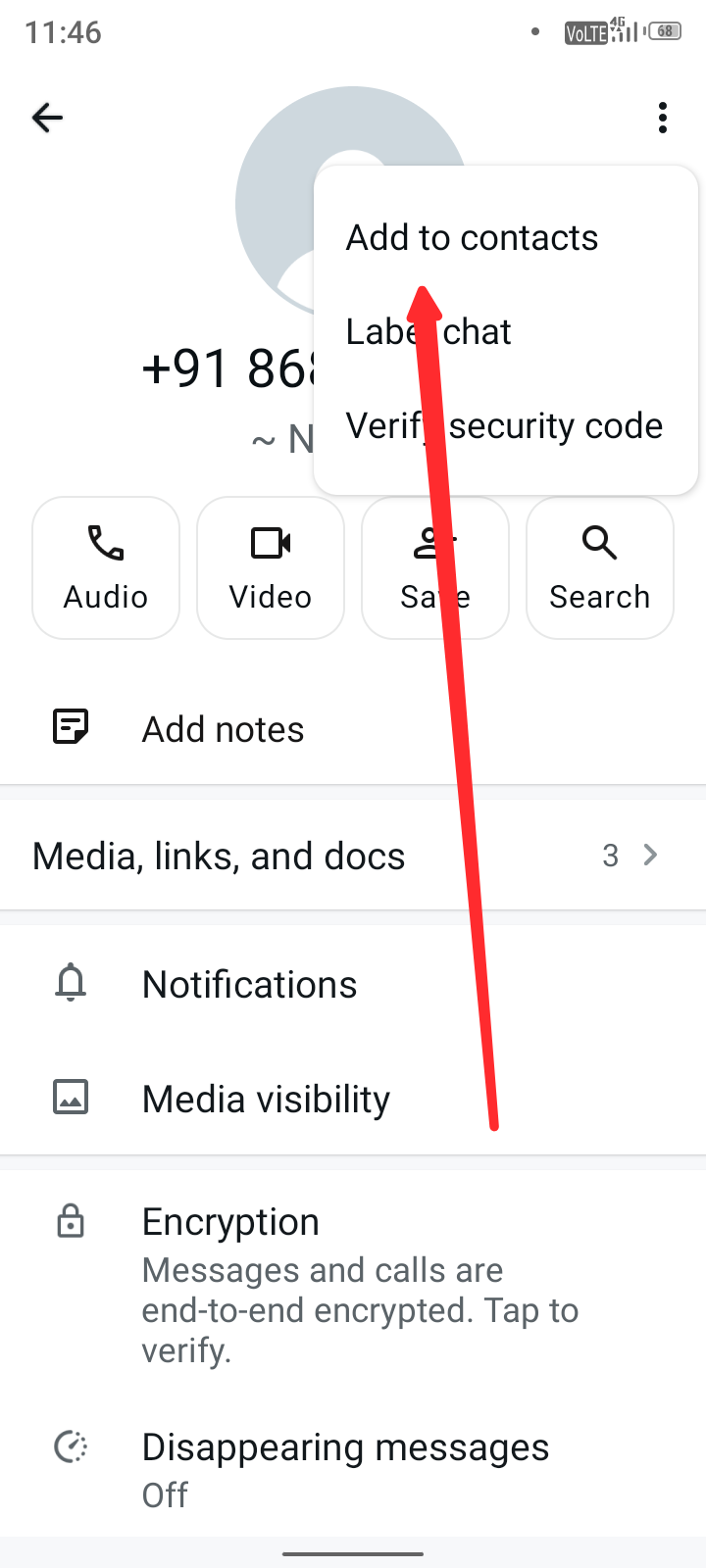Open the three-dot overflow menu
The image size is (706, 1568).
click(663, 118)
